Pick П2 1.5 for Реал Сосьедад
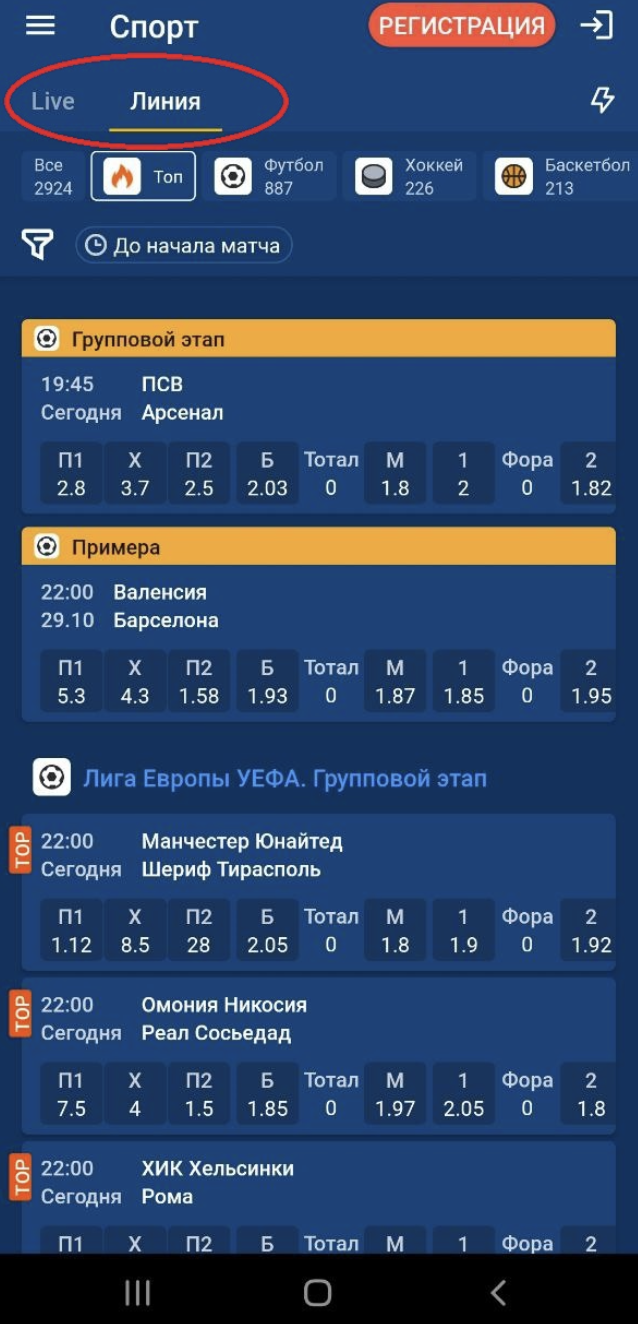 (x=199, y=1094)
